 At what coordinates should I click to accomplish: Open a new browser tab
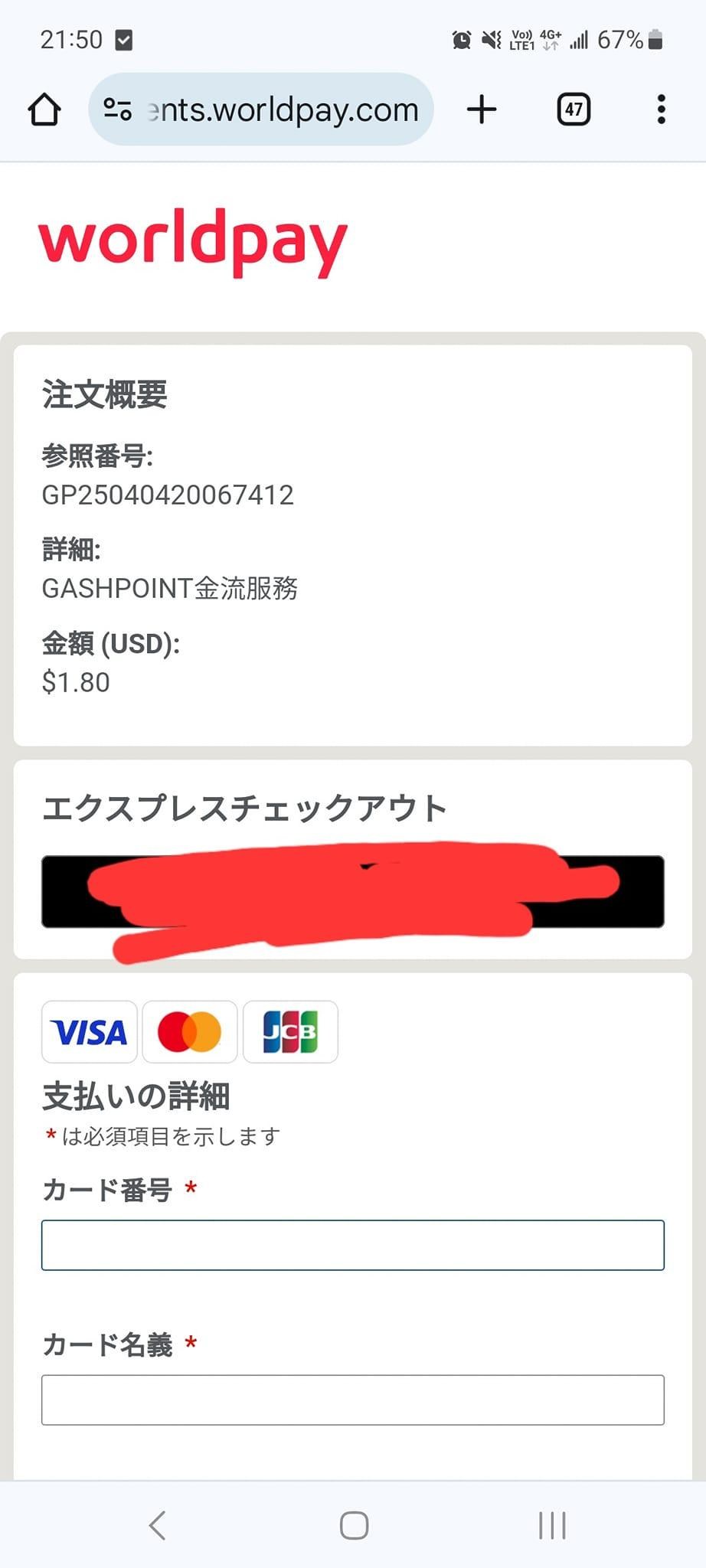[482, 109]
